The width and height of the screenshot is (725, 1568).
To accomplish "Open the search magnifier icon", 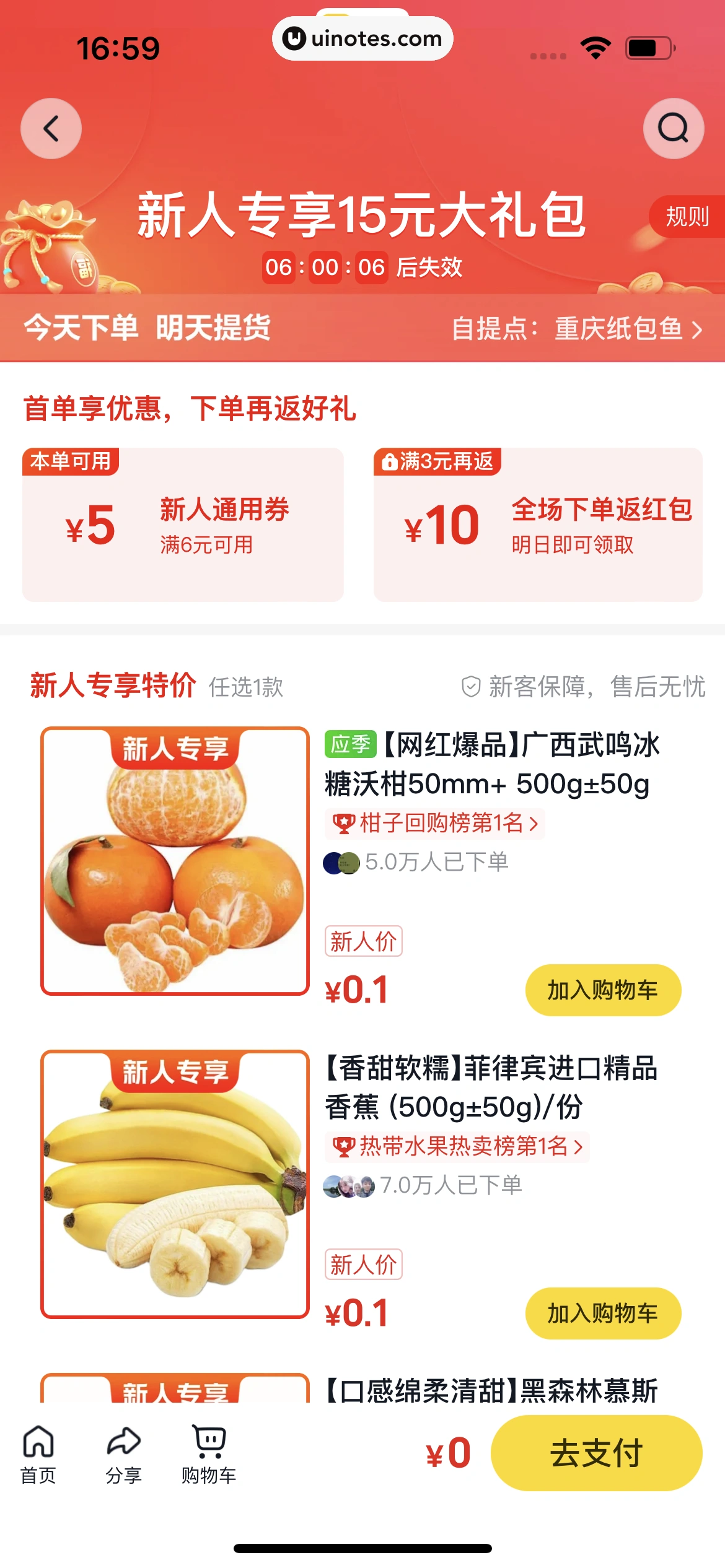I will click(673, 129).
